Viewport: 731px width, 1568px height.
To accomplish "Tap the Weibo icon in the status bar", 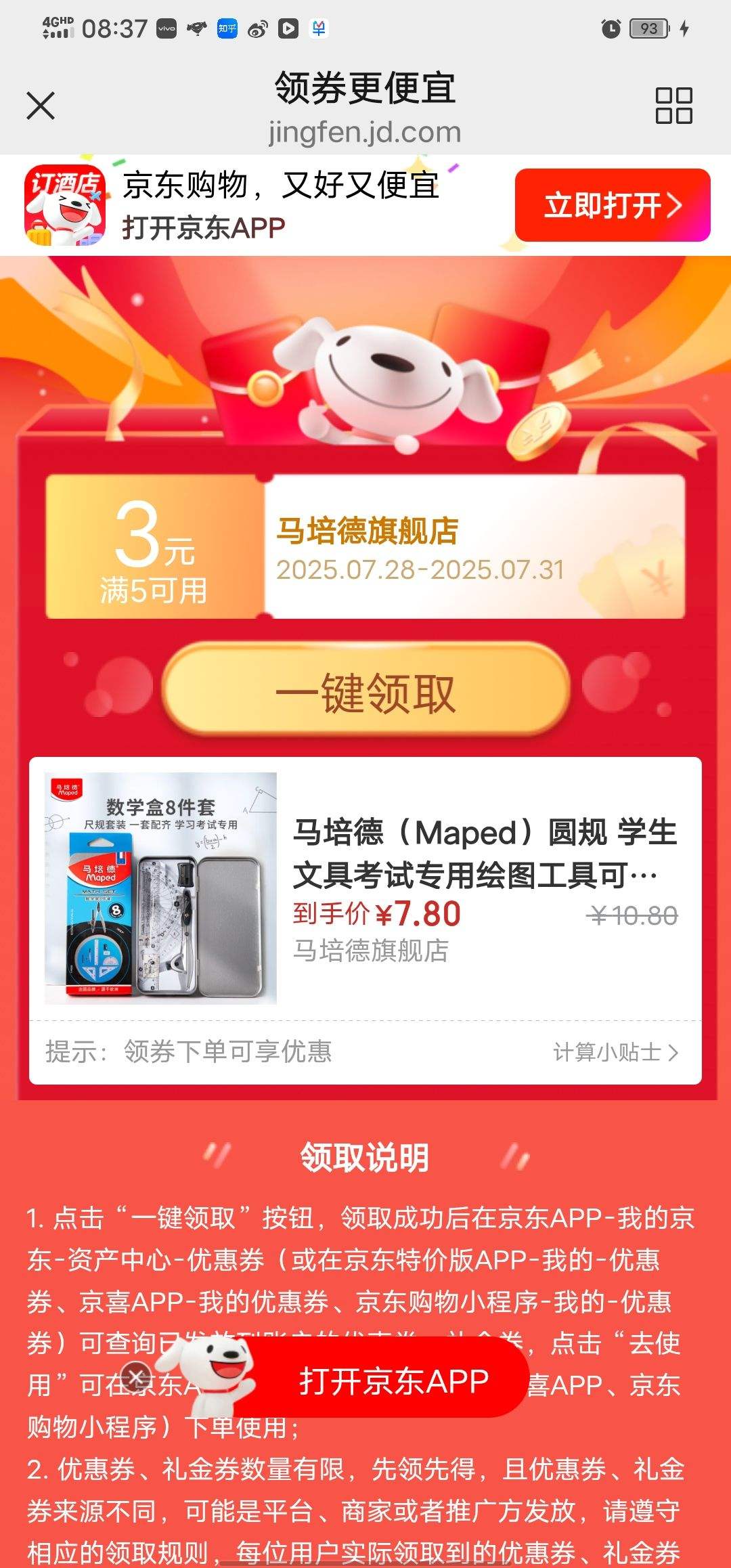I will click(257, 27).
